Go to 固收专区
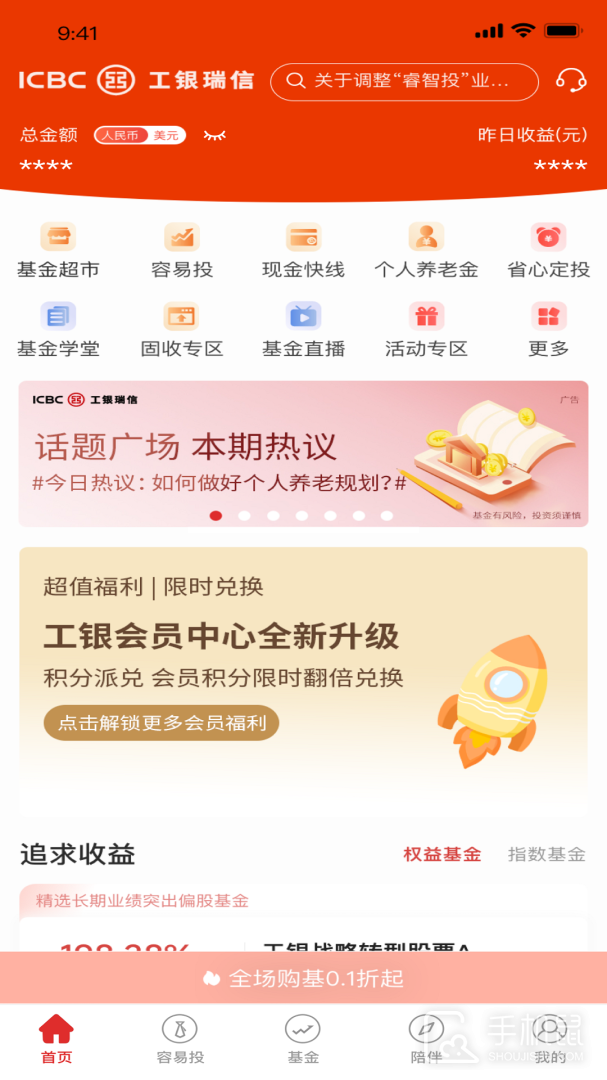The image size is (607, 1080). click(x=182, y=331)
